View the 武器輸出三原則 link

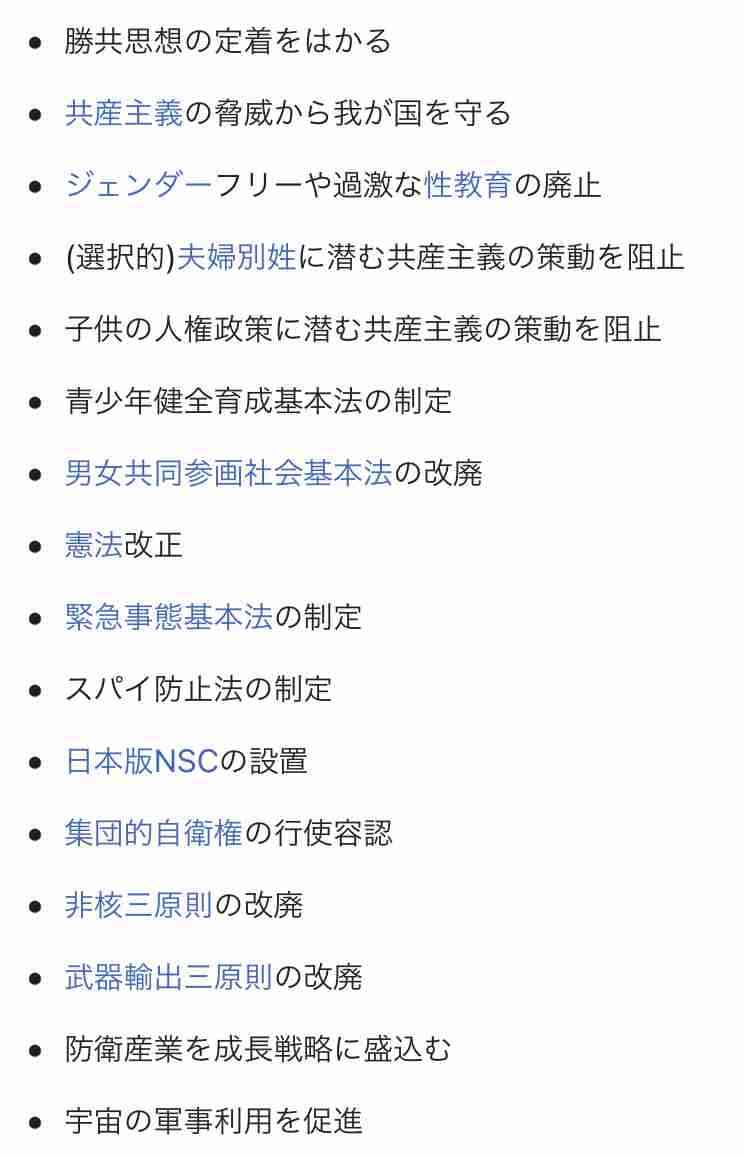pyautogui.click(x=168, y=978)
